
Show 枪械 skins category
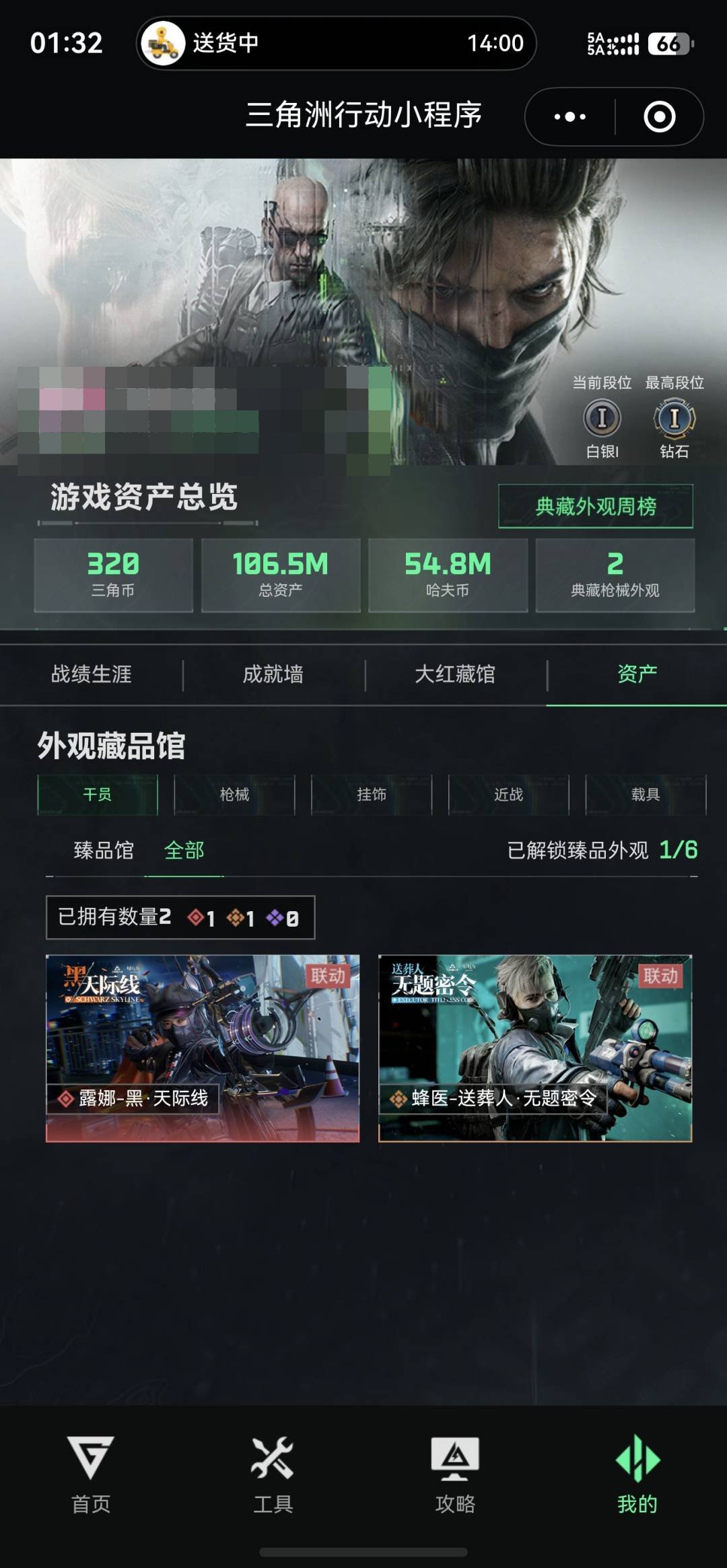234,795
